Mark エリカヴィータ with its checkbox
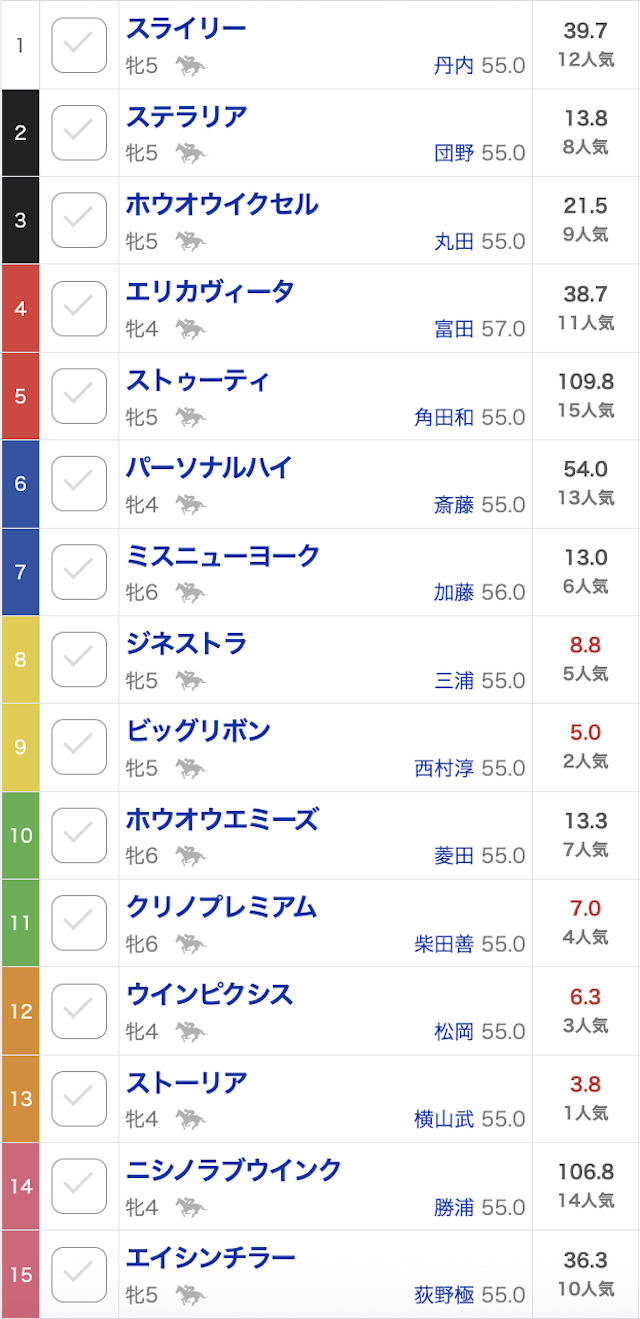Viewport: 640px width, 1319px height. (x=79, y=309)
